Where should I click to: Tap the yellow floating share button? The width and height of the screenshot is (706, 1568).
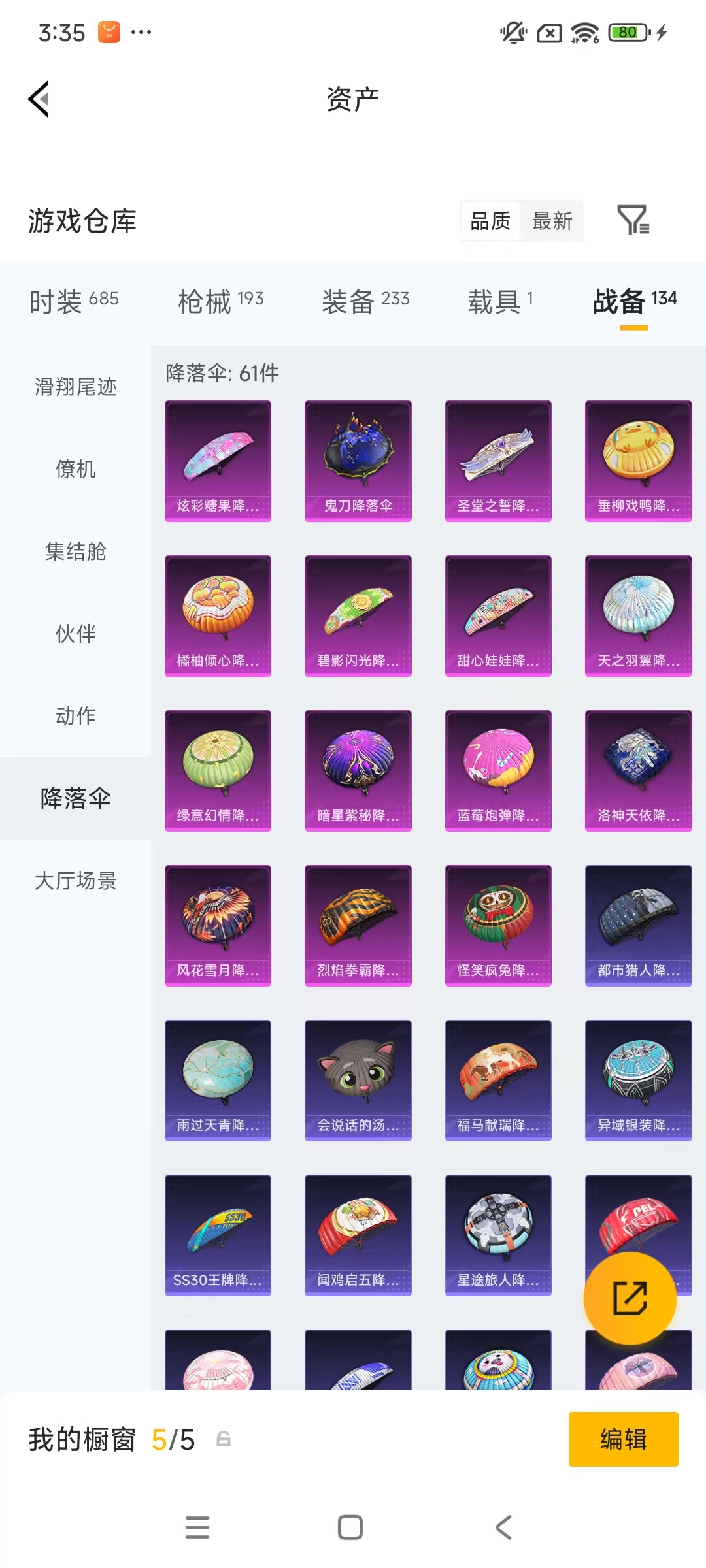point(630,1298)
